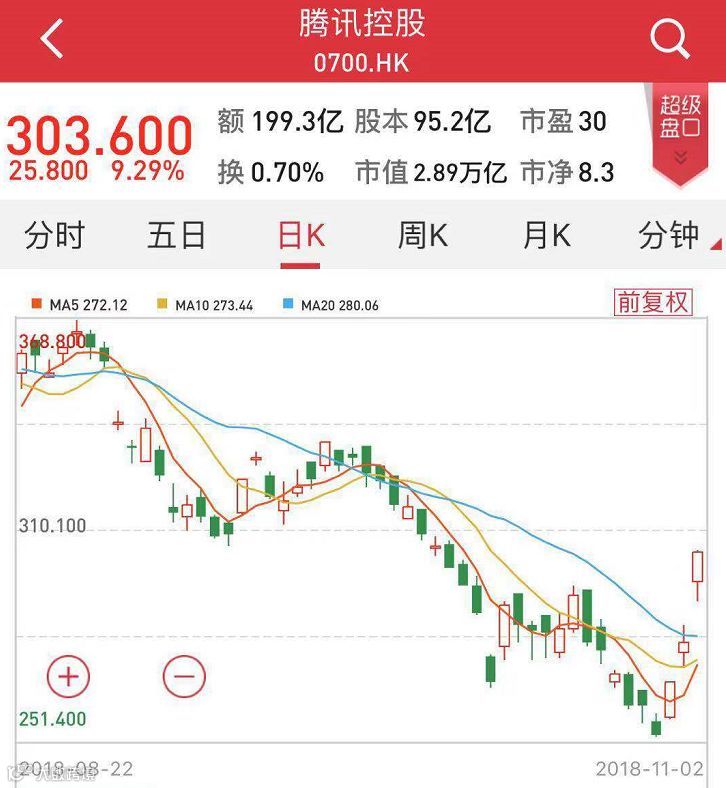Viewport: 726px width, 788px height.
Task: Open the 分钟 interval dropdown
Action: coord(672,236)
